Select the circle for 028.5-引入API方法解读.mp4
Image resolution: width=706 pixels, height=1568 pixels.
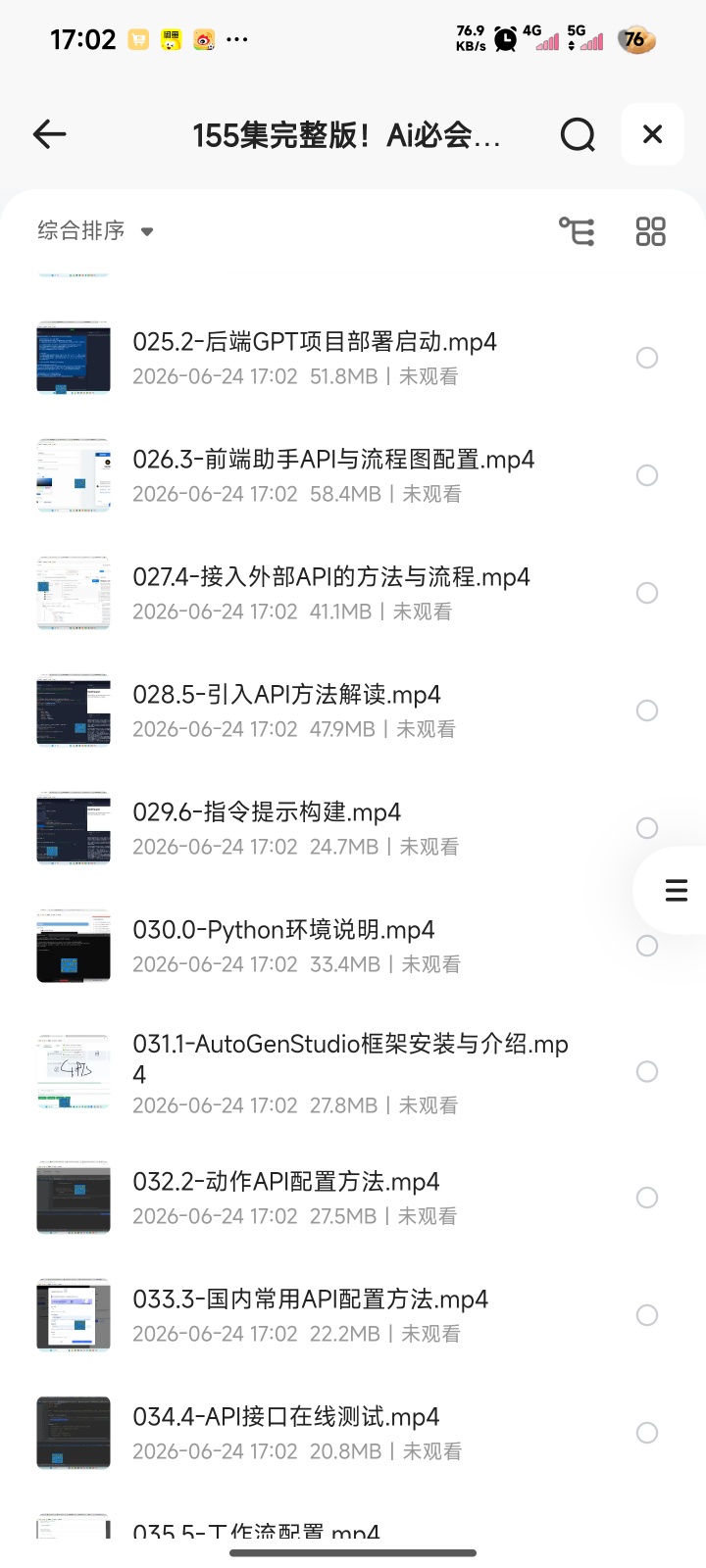point(647,710)
